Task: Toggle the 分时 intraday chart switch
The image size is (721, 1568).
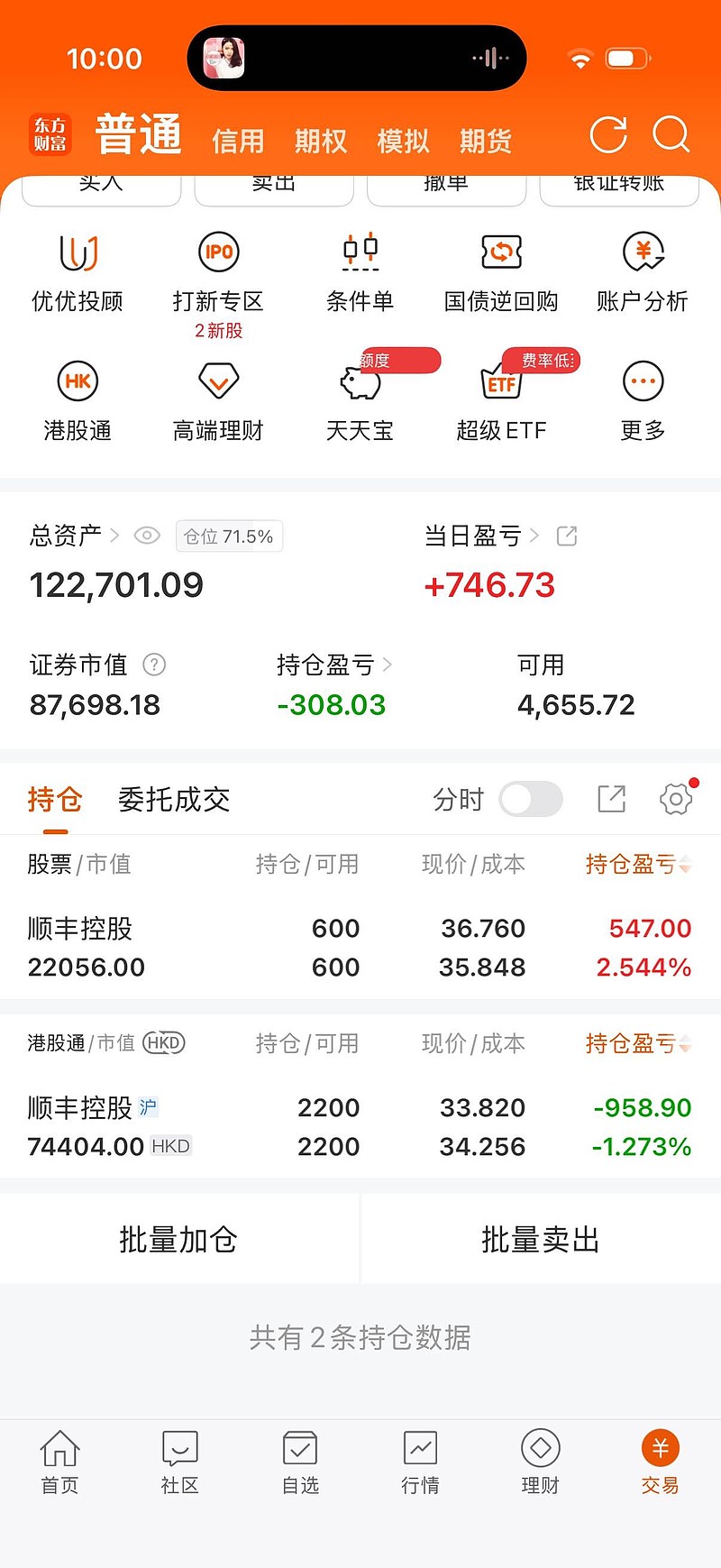Action: click(531, 799)
